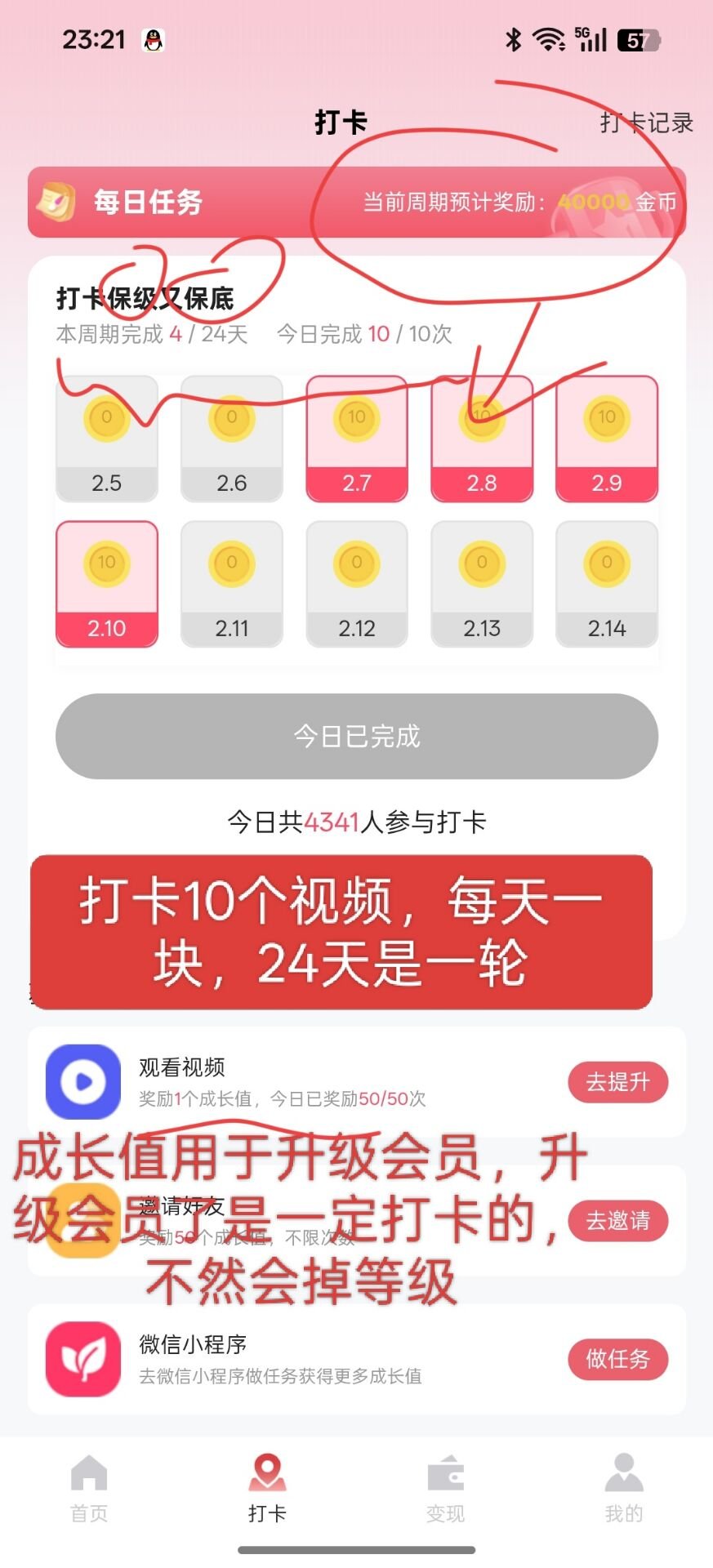
Task: Switch to the 首页 tab
Action: pyautogui.click(x=89, y=1490)
